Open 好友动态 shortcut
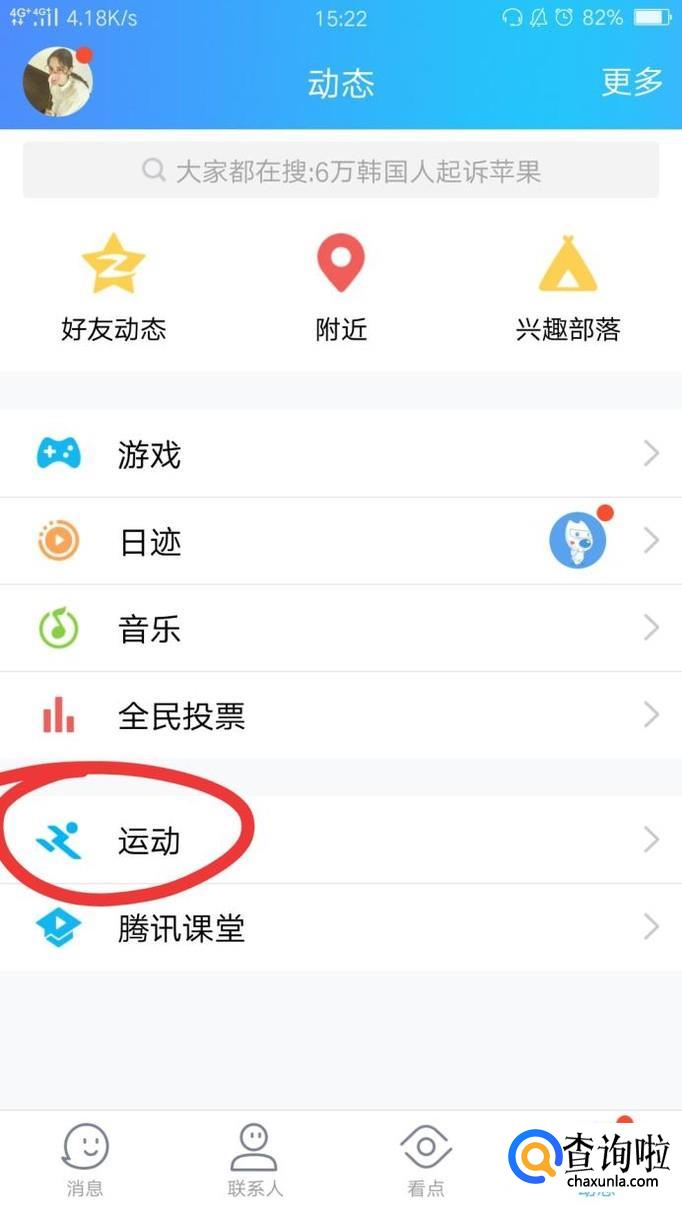This screenshot has width=682, height=1212. 113,287
